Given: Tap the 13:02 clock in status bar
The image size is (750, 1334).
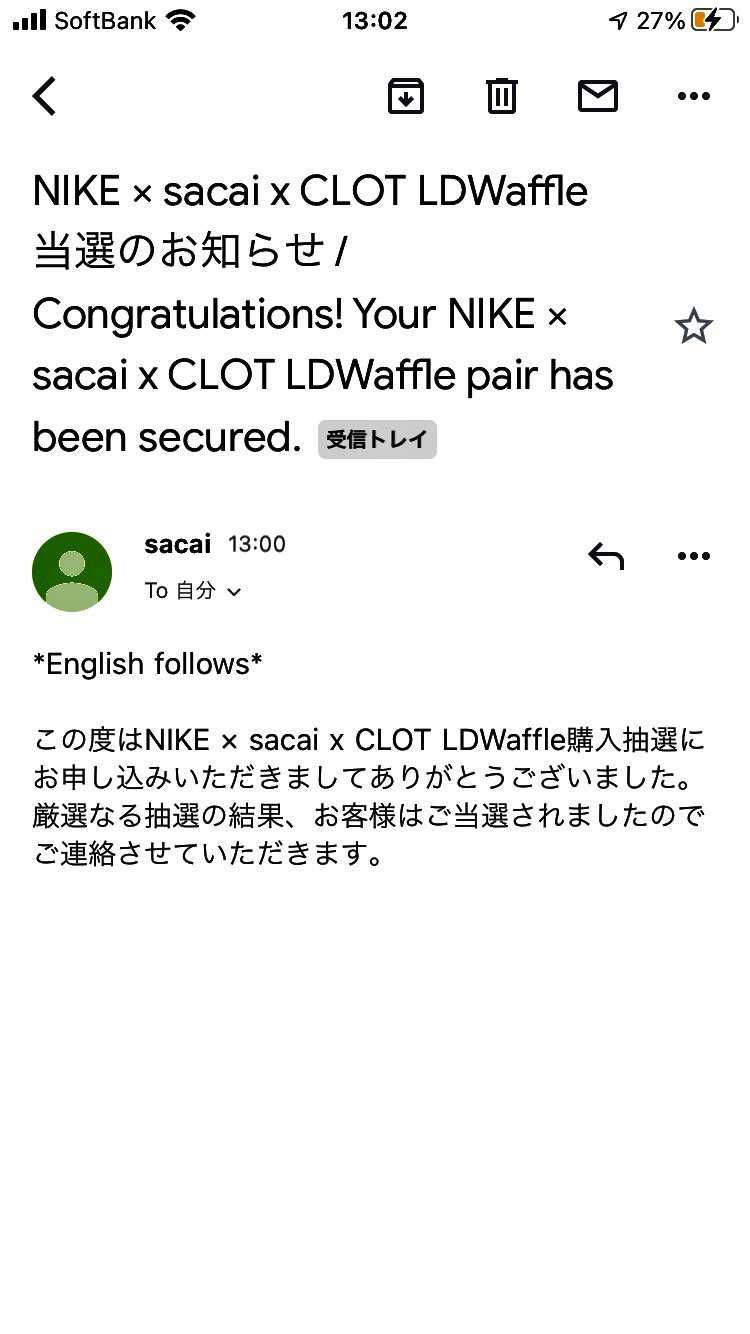Looking at the screenshot, I should pos(375,21).
